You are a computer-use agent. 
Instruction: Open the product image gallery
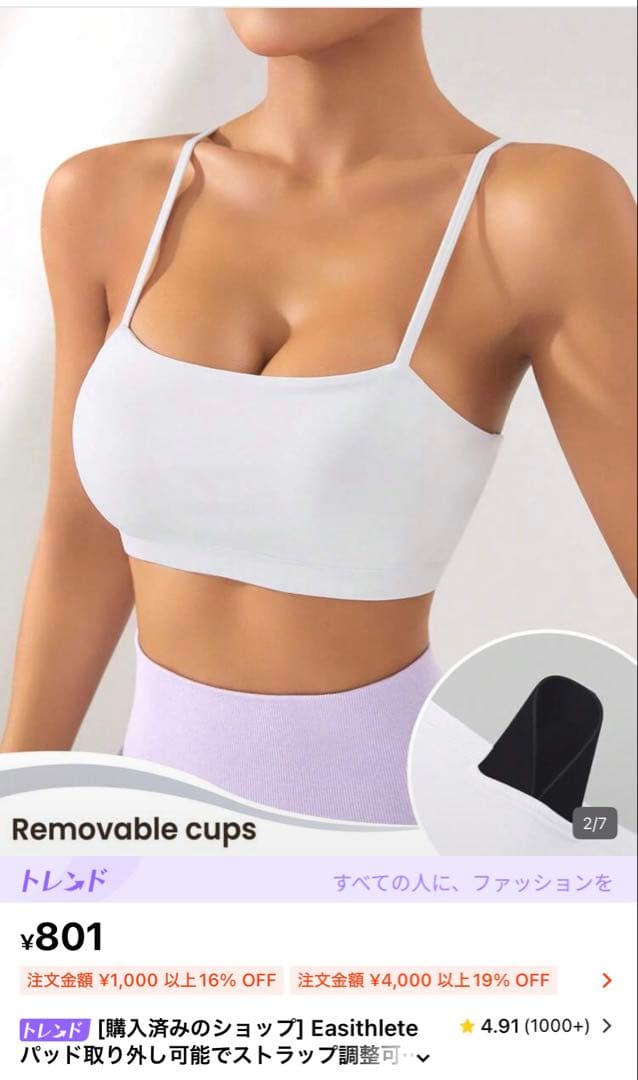319,430
